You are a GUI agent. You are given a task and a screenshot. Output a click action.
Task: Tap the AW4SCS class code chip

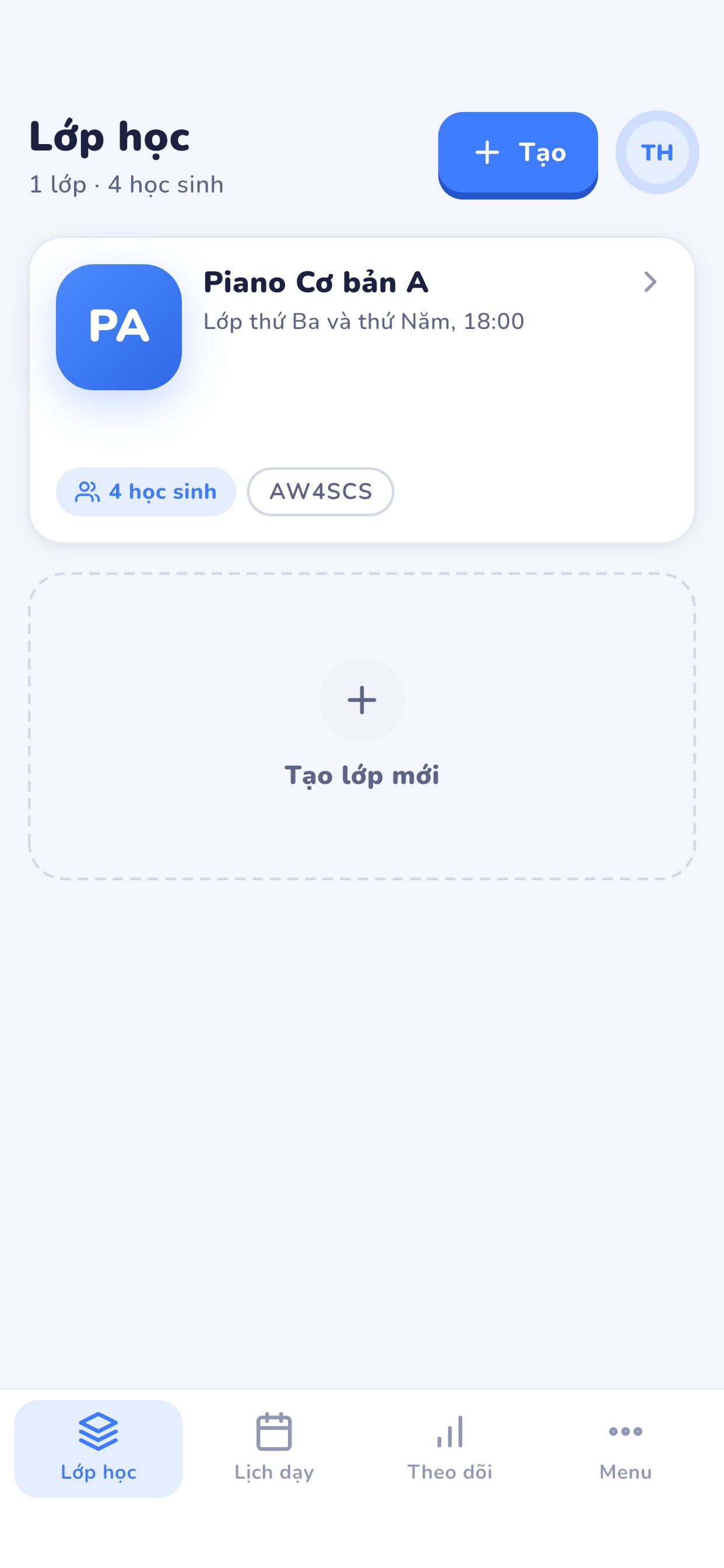(321, 491)
